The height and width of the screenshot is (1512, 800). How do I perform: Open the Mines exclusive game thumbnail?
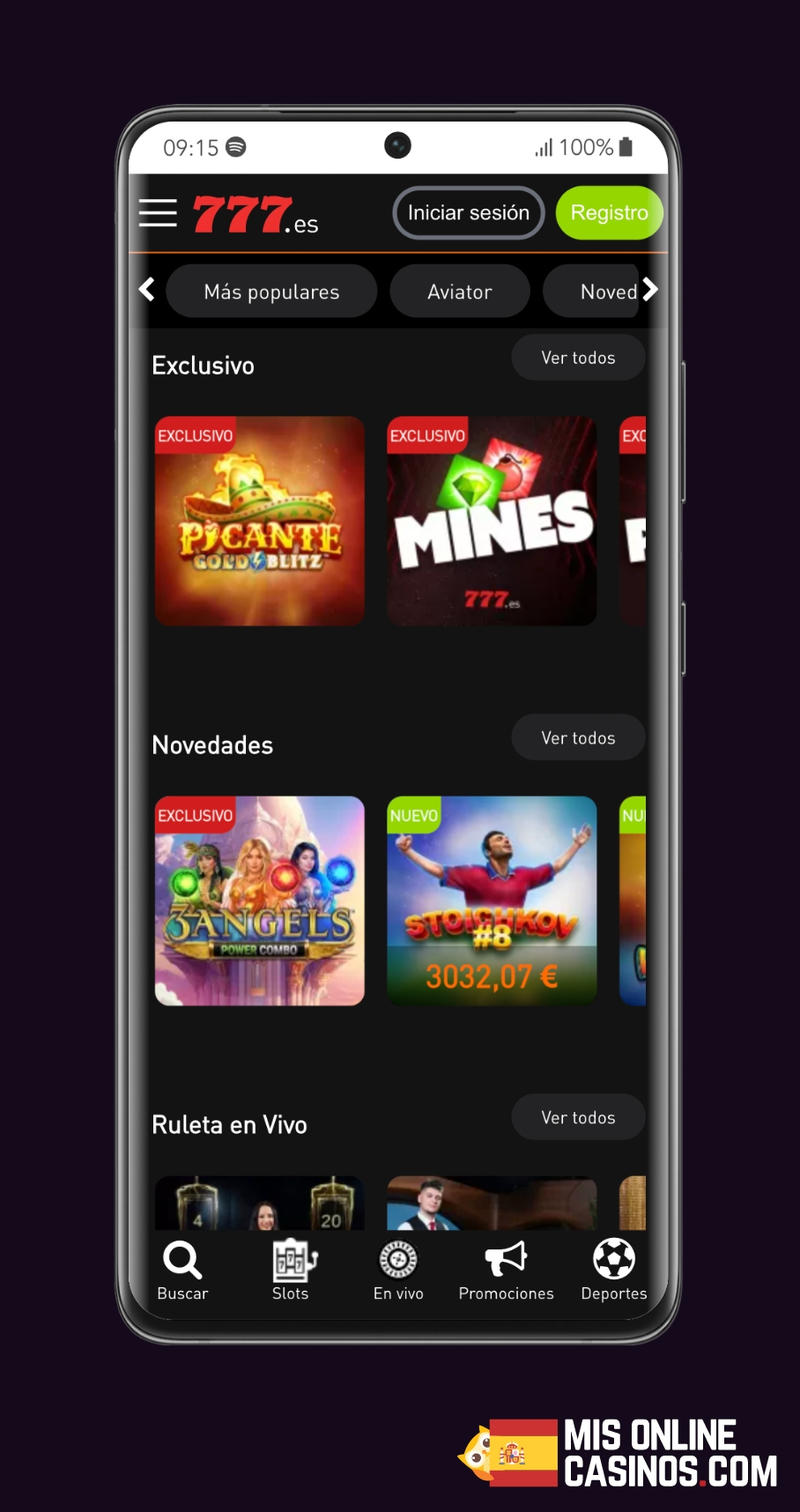click(491, 521)
